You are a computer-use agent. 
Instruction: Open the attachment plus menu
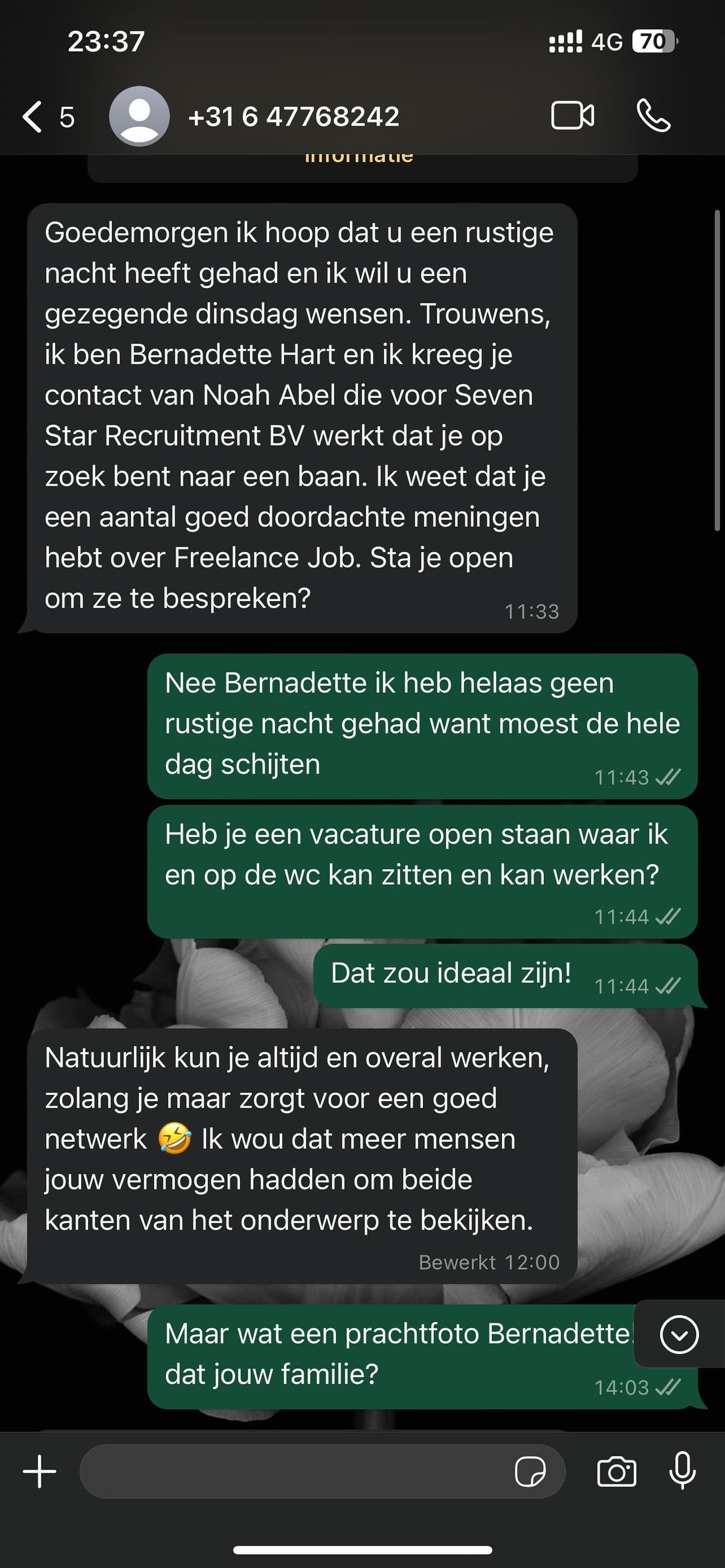click(39, 1471)
